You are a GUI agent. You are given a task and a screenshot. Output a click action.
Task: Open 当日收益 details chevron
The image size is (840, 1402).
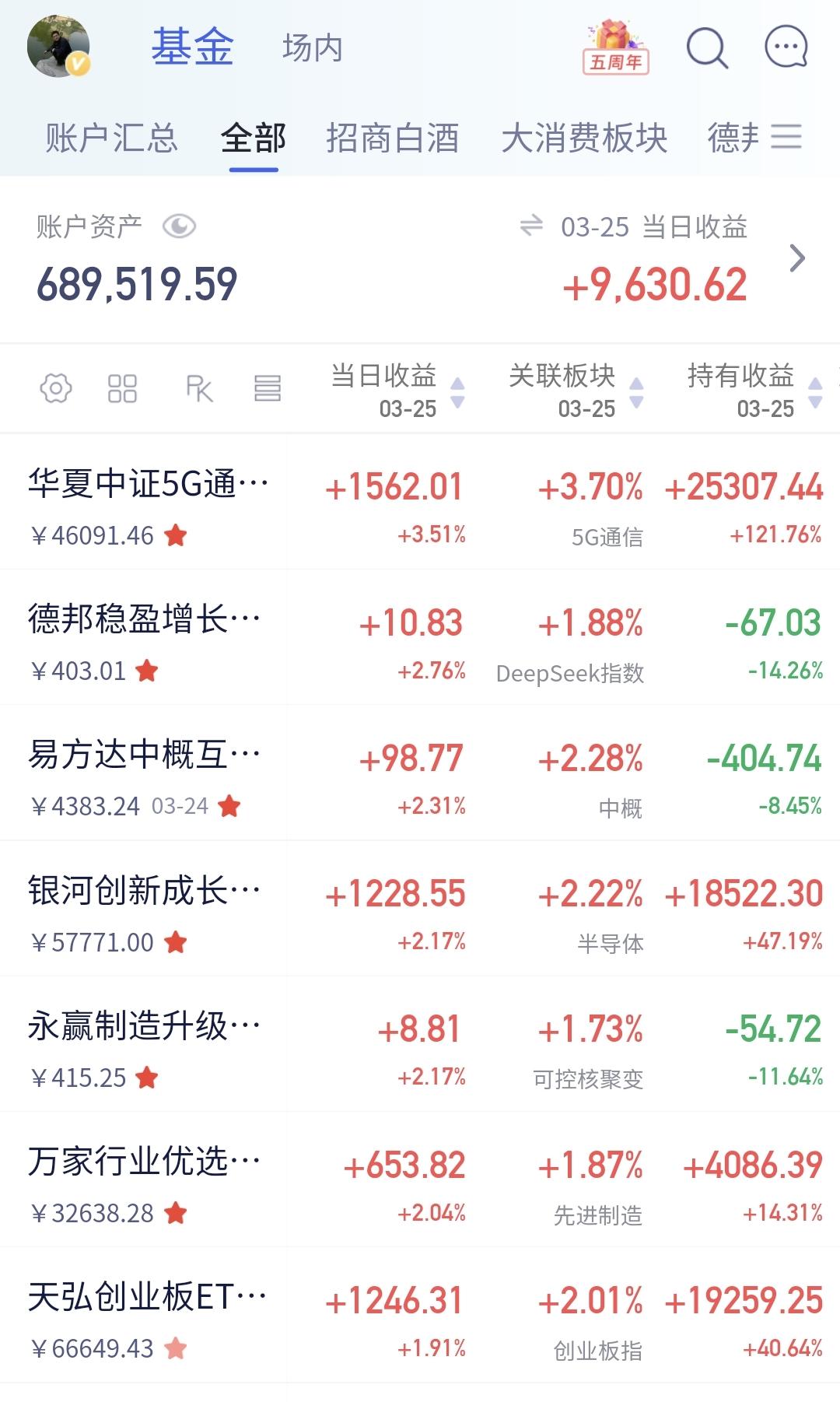pos(796,258)
